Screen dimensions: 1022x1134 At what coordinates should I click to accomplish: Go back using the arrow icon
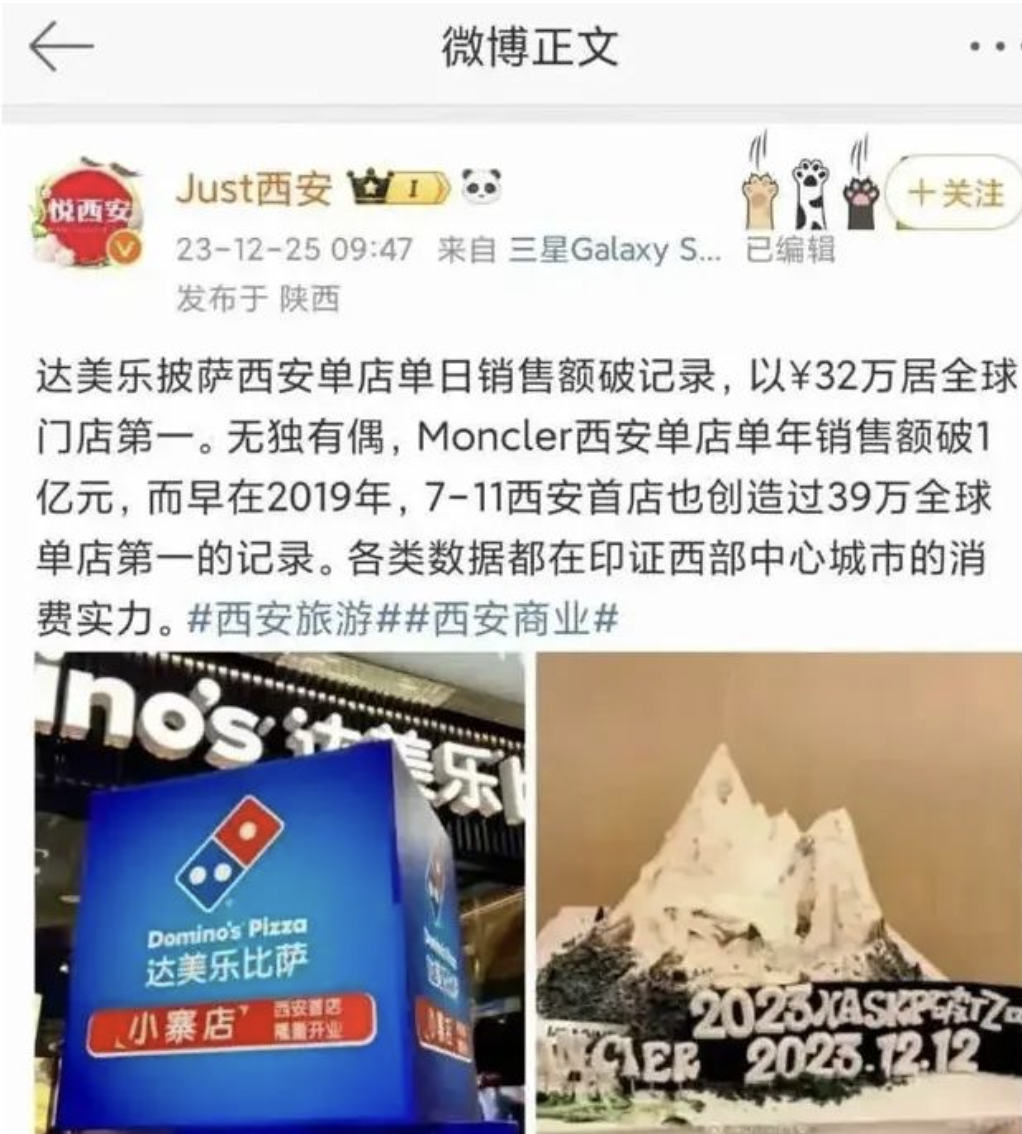(x=60, y=47)
